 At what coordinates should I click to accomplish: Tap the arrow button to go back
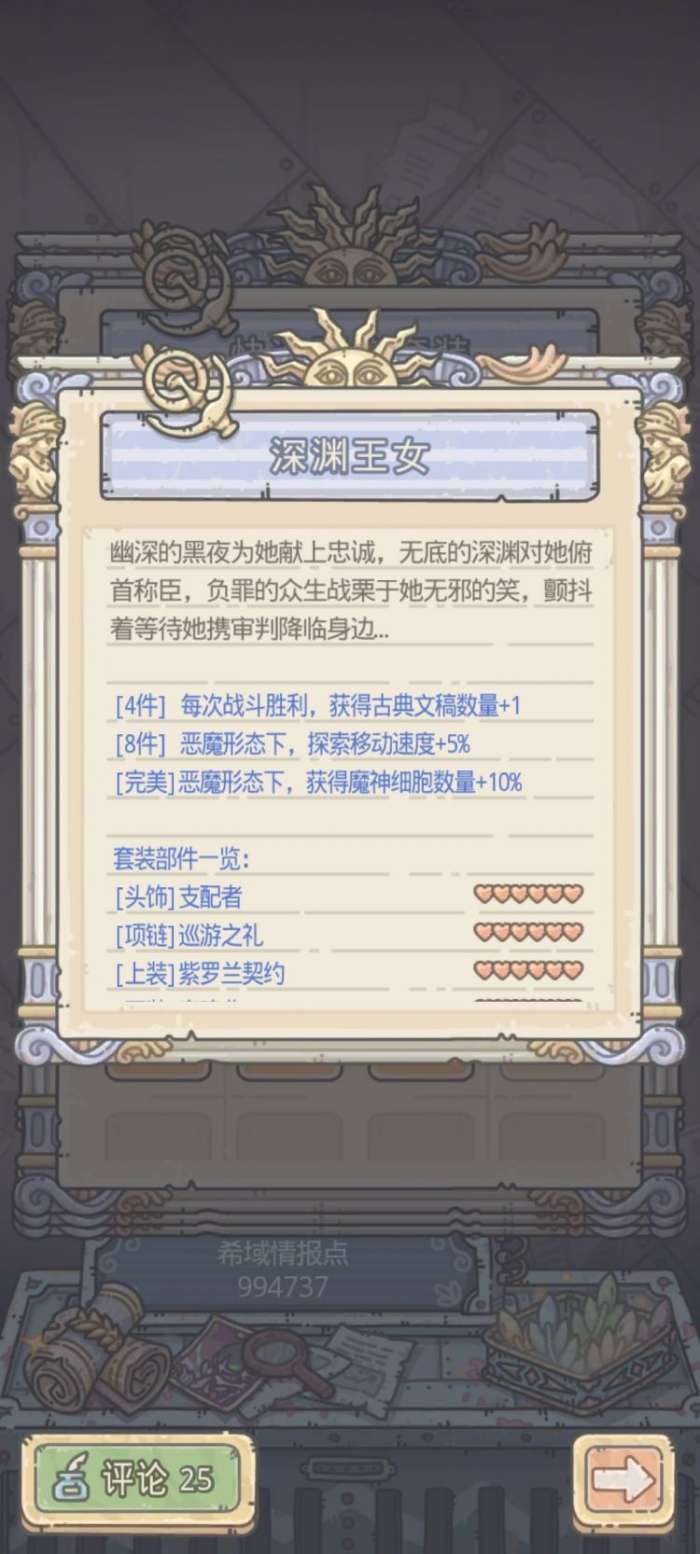tap(623, 1481)
